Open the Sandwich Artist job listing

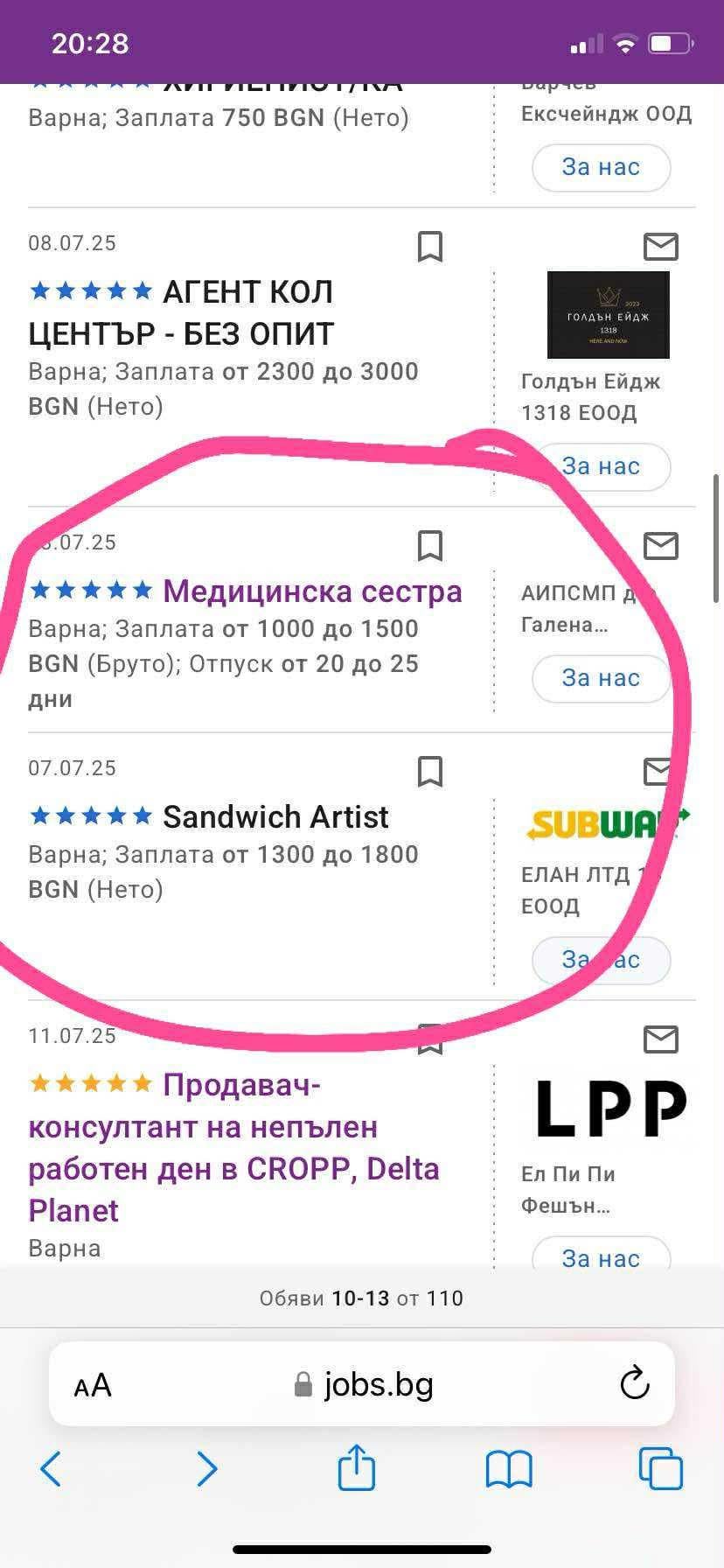click(275, 817)
